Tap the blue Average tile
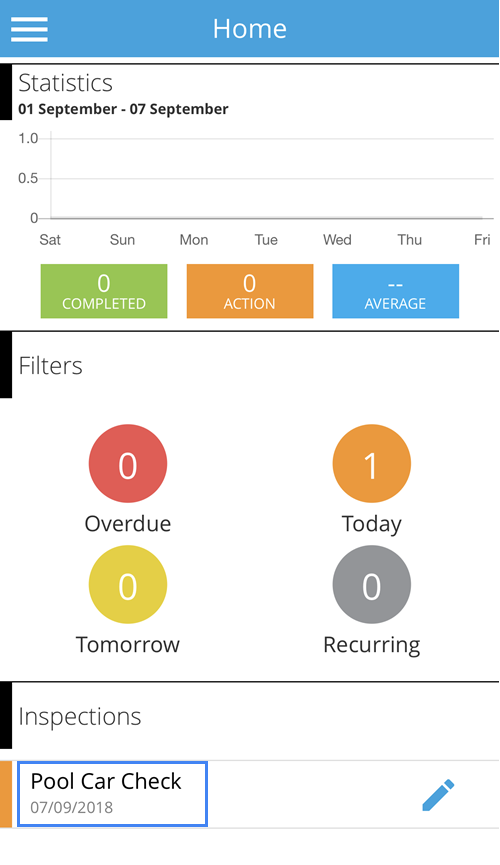The image size is (500, 865). [x=396, y=291]
